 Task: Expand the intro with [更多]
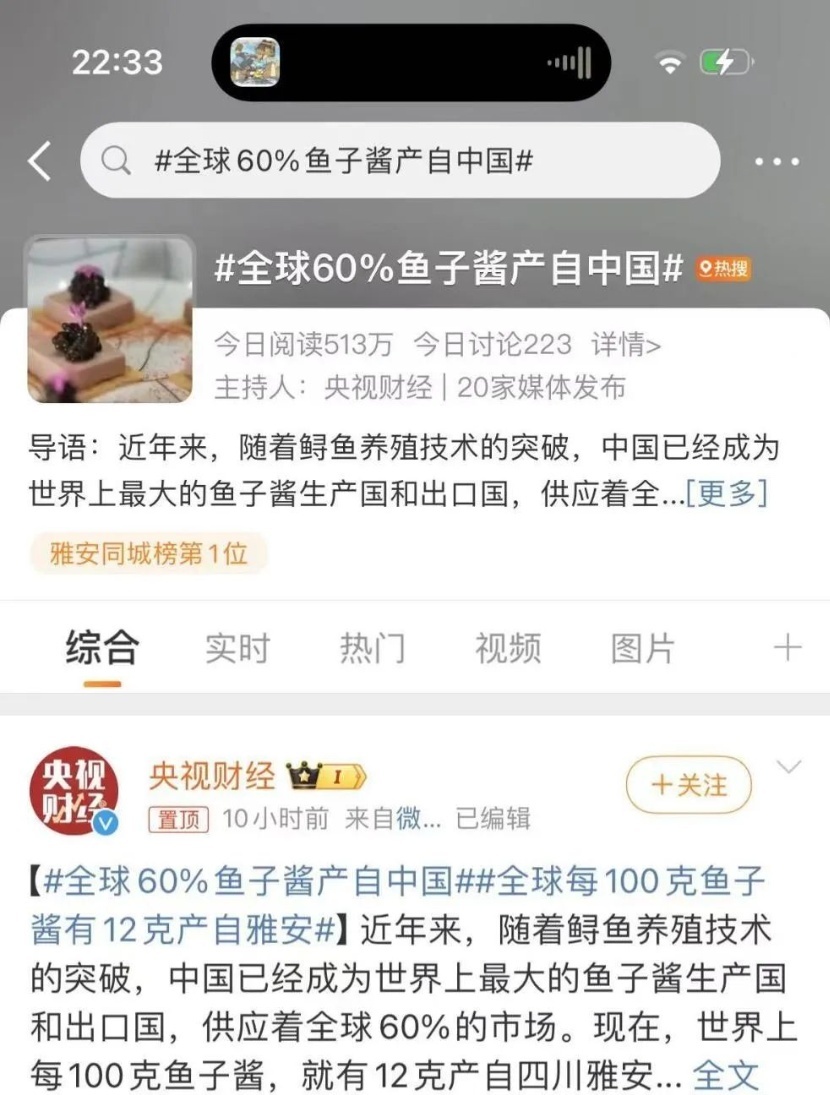pos(726,494)
